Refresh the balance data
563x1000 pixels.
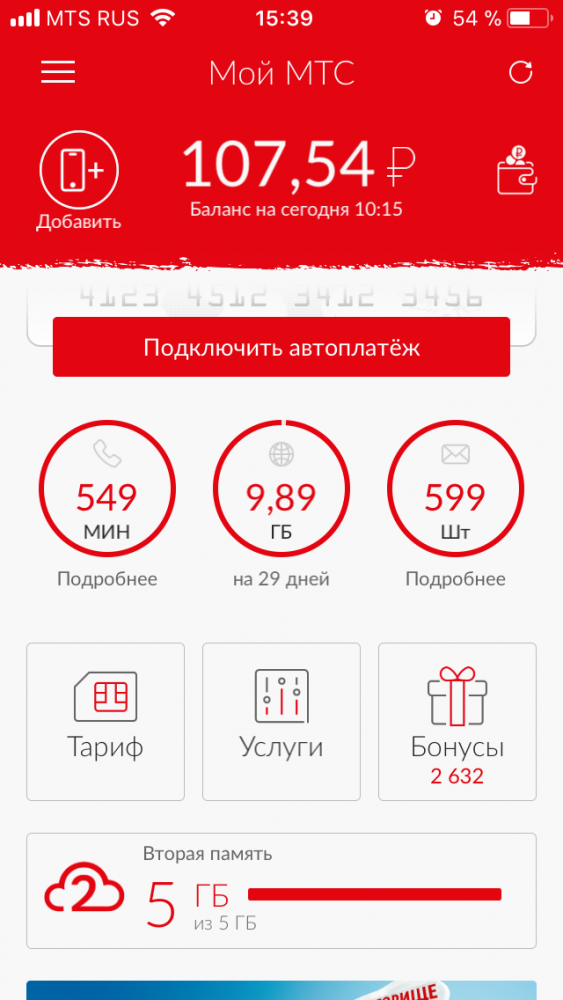(x=520, y=73)
